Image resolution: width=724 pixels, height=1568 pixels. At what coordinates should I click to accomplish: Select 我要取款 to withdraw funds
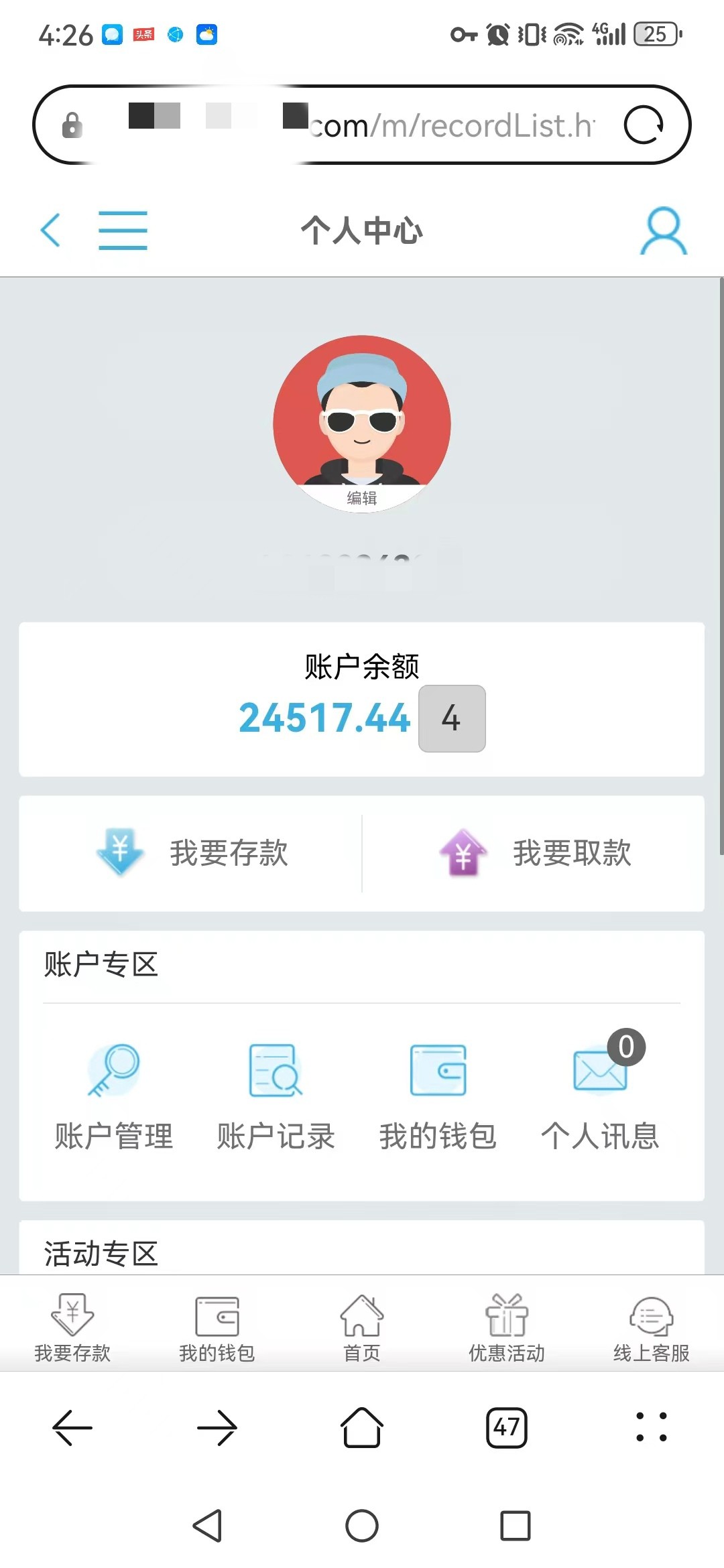pyautogui.click(x=535, y=853)
